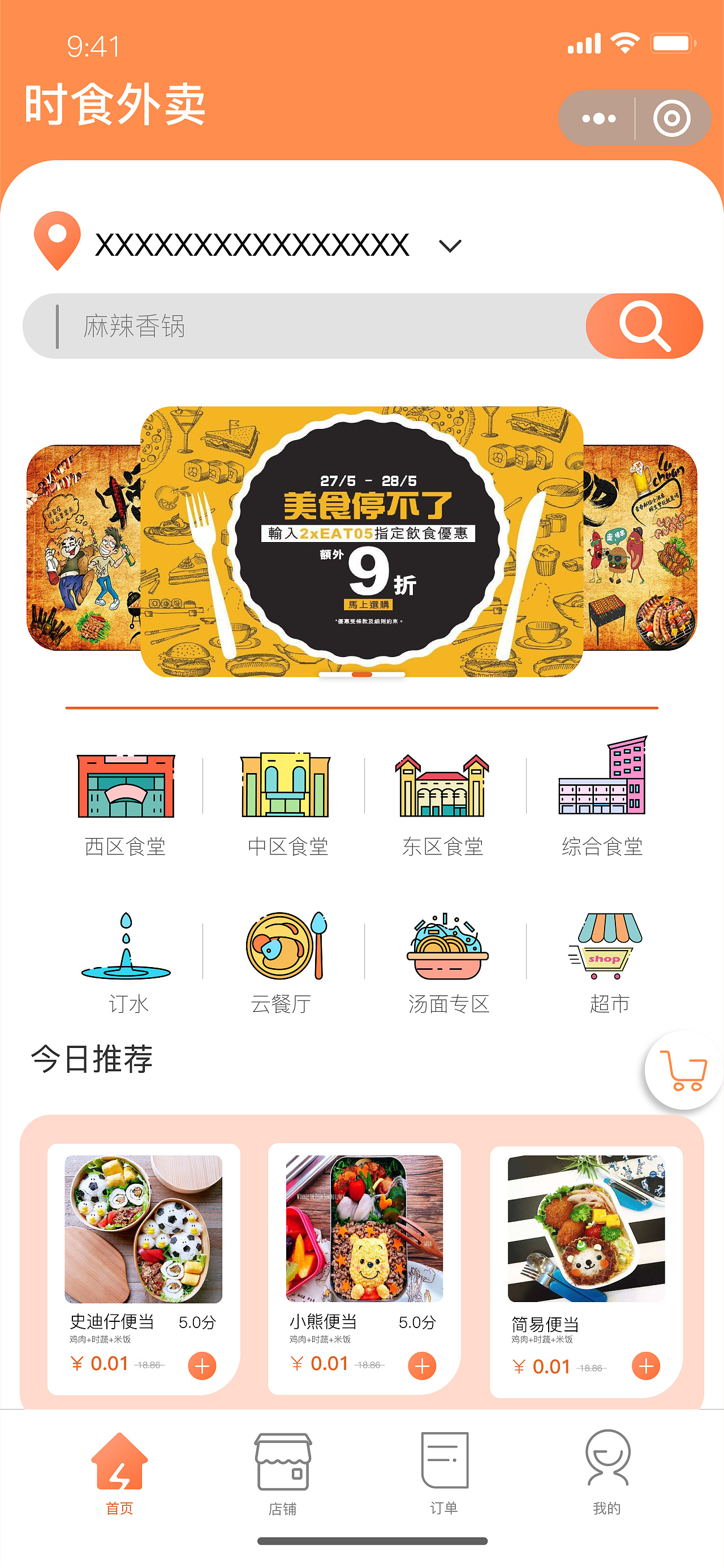Screen dimensions: 724x1568
Task: Select the middle carousel indicator dot
Action: pos(361,675)
